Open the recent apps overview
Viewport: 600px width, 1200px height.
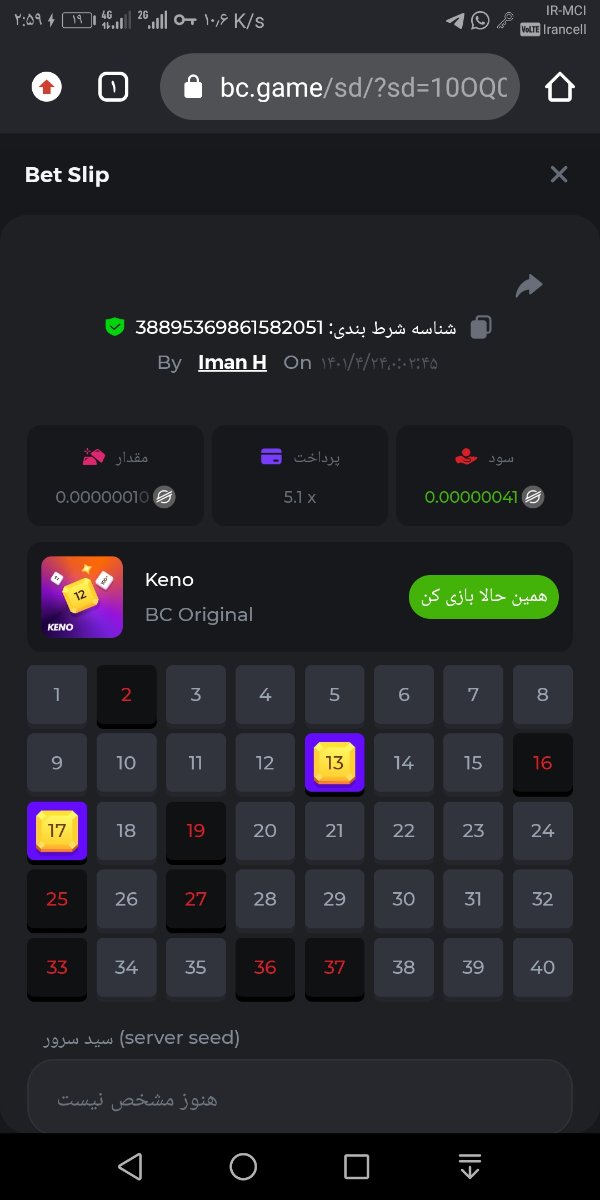pyautogui.click(x=357, y=1166)
